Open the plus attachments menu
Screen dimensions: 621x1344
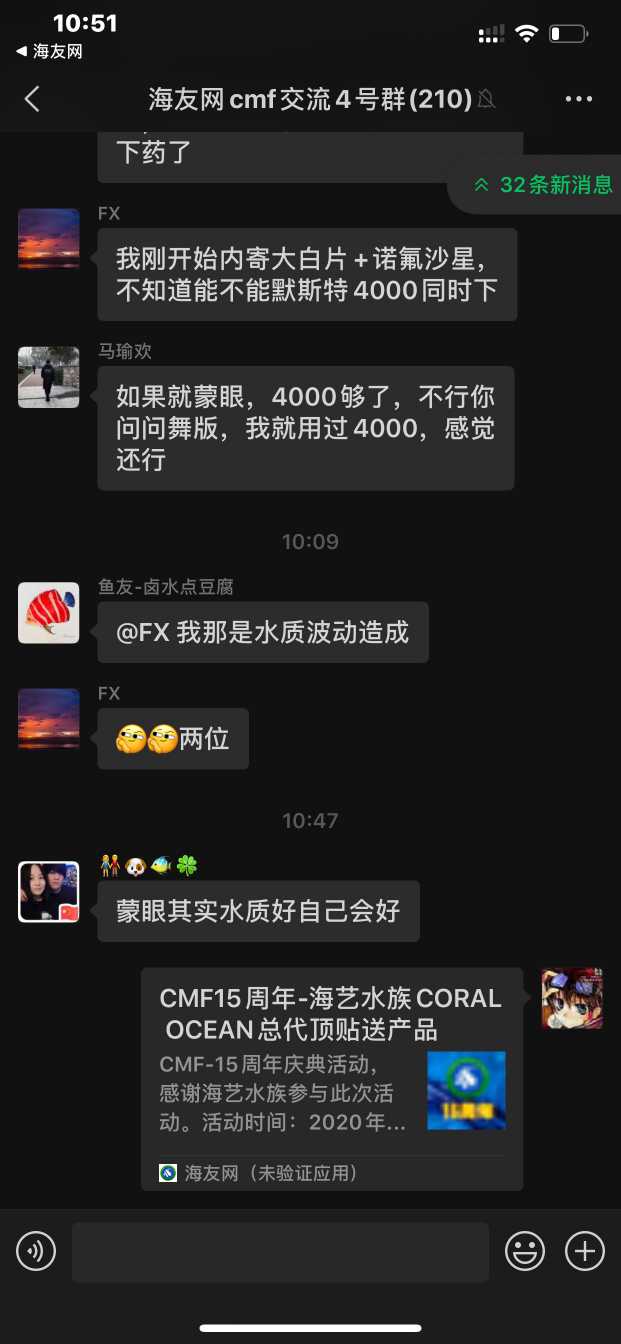pos(585,1251)
